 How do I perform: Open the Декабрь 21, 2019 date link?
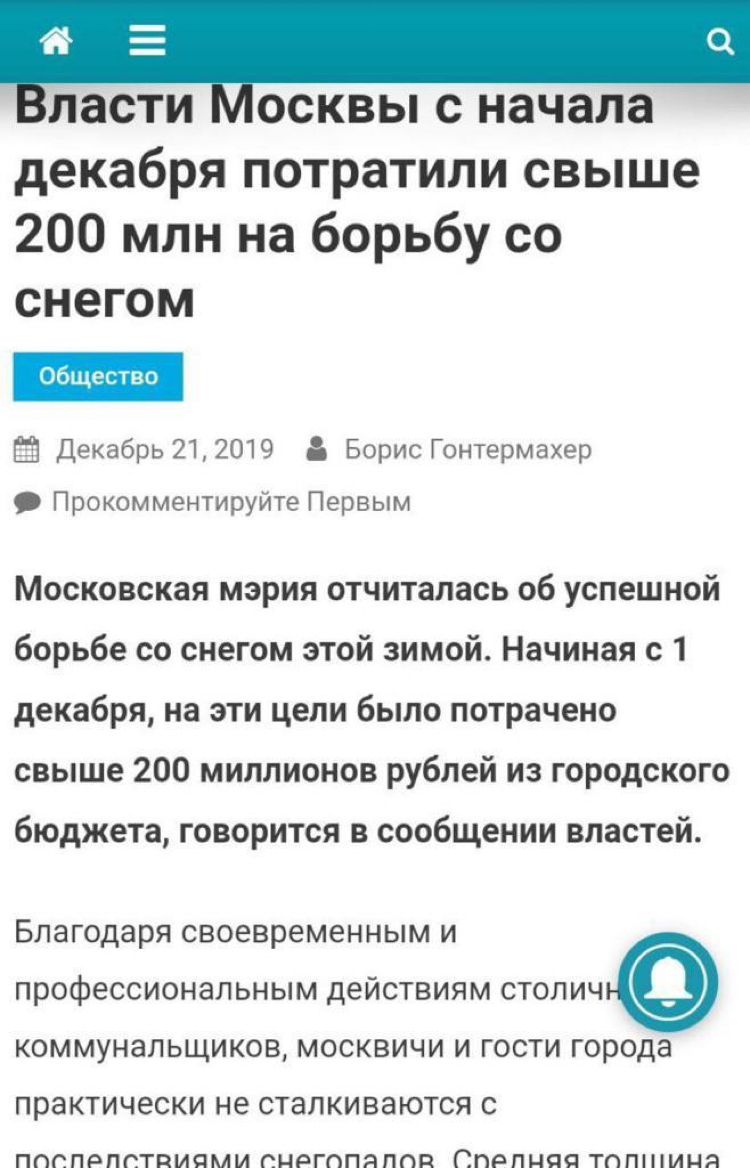(x=164, y=450)
